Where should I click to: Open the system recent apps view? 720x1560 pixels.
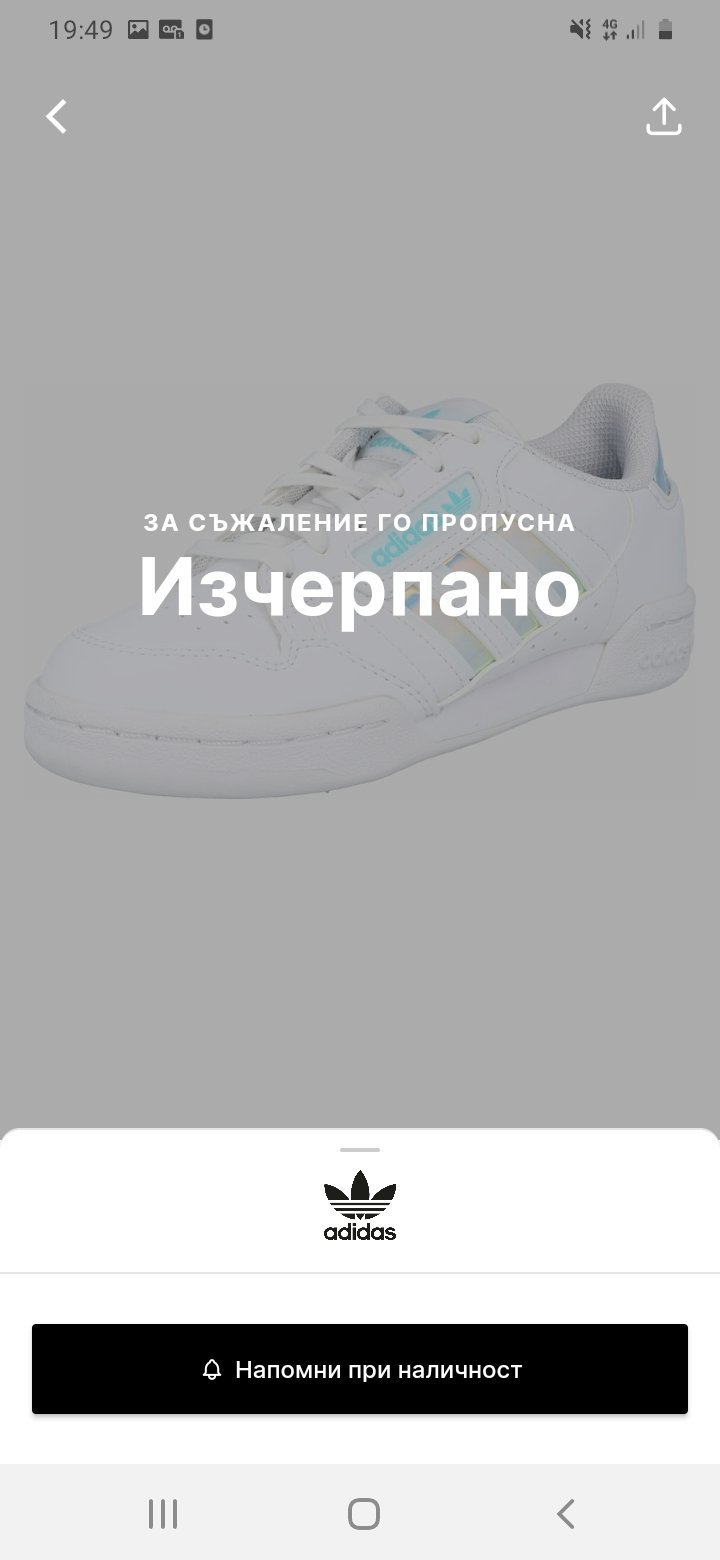click(163, 1513)
